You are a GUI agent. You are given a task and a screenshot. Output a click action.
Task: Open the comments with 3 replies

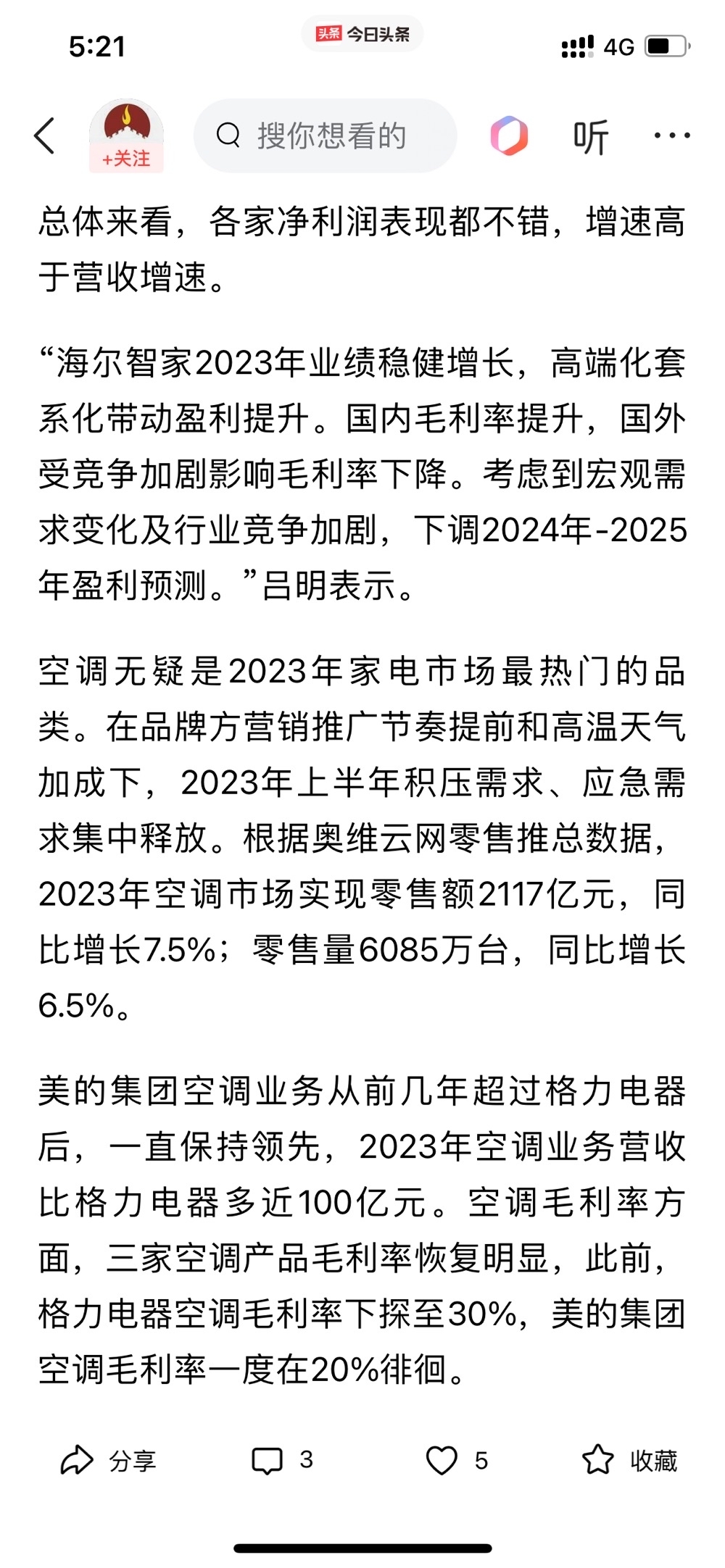[x=282, y=1460]
